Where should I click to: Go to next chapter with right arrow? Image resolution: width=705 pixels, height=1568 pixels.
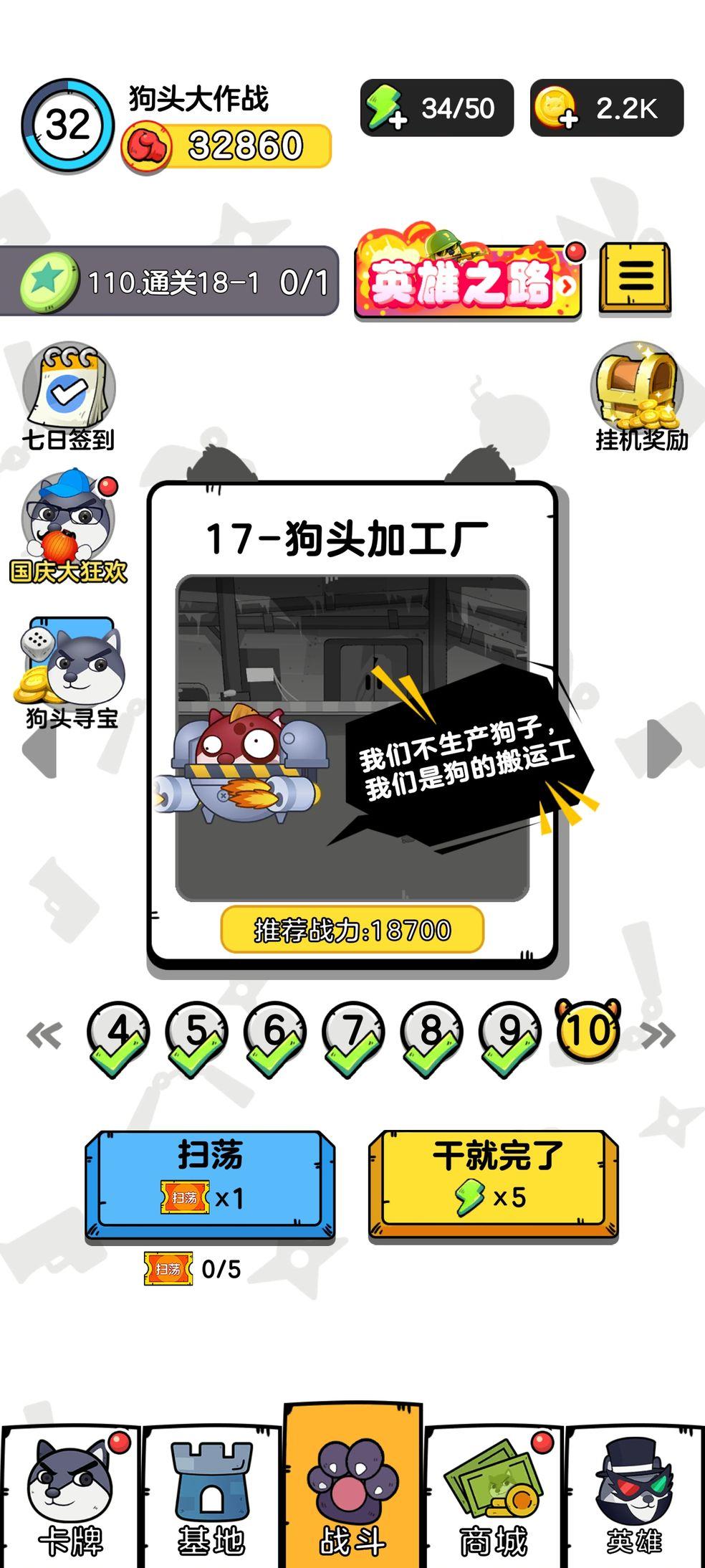663,748
